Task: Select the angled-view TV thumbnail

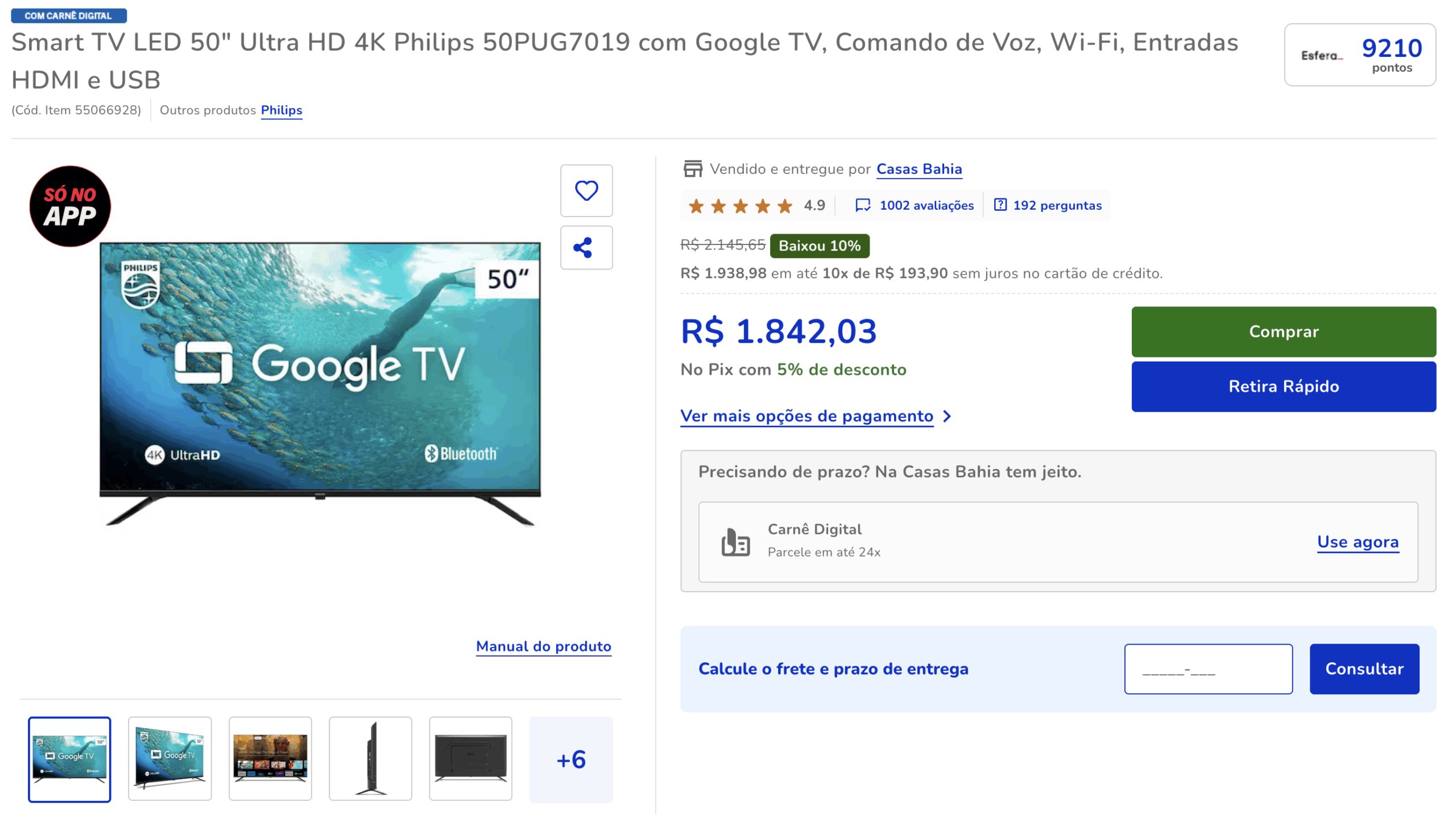Action: [x=169, y=758]
